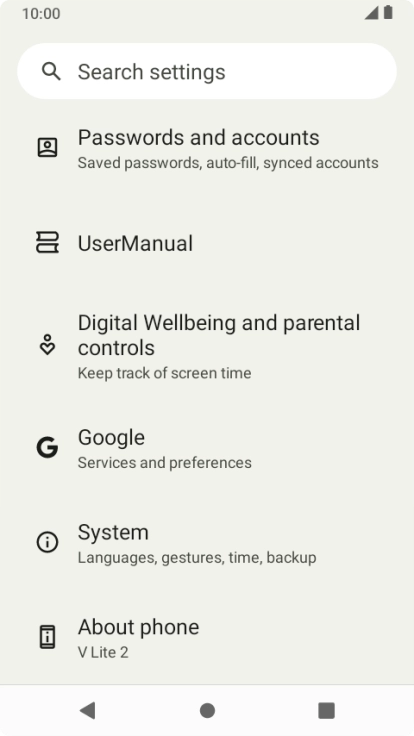This screenshot has width=414, height=736.
Task: Go to System settings
Action: (207, 544)
